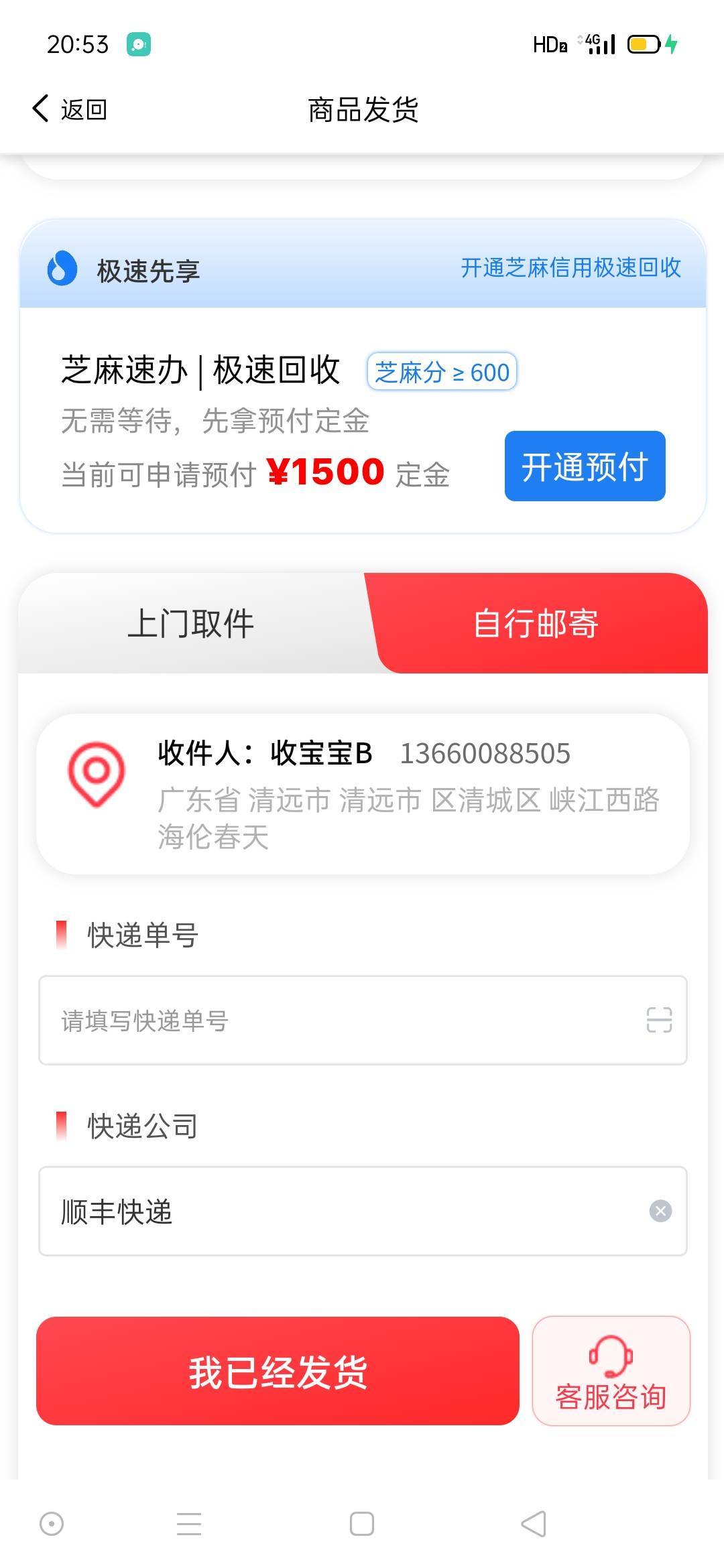Open the recipient address card 收宝宝B
724x1568 pixels.
coord(363,794)
